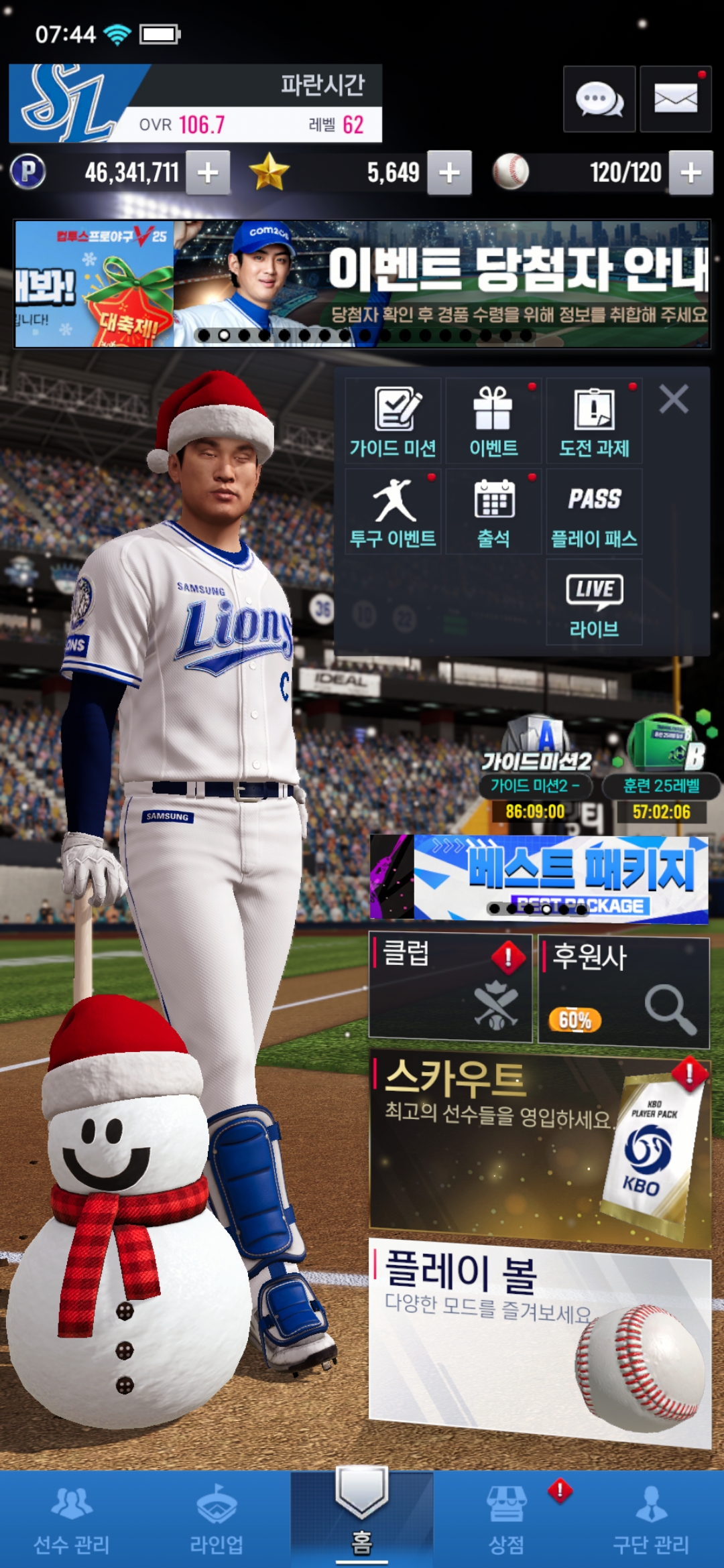This screenshot has width=724, height=1568.
Task: Refill baseballs with plus button
Action: coord(690,173)
